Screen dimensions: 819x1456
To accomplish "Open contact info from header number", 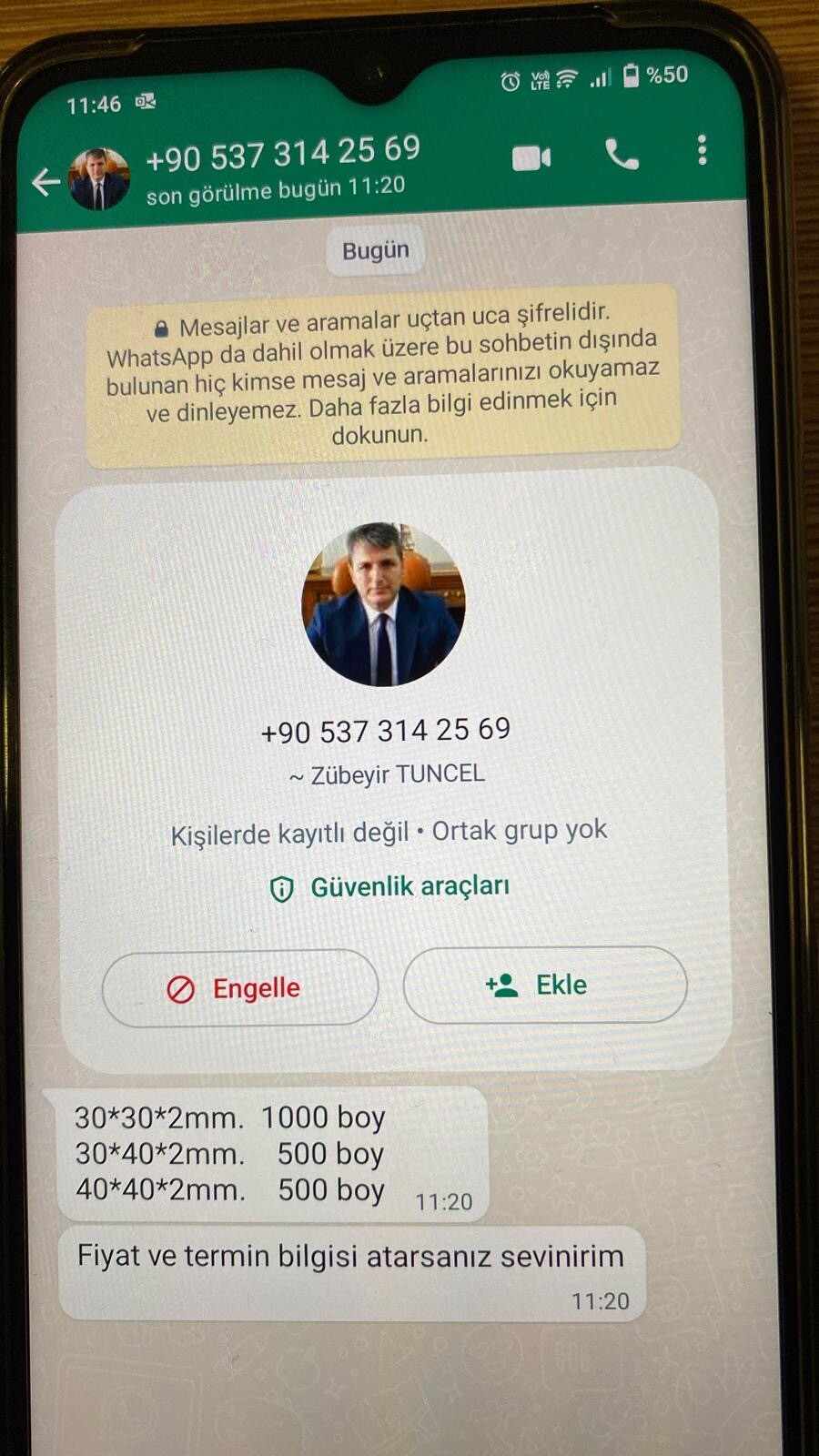I will point(282,155).
